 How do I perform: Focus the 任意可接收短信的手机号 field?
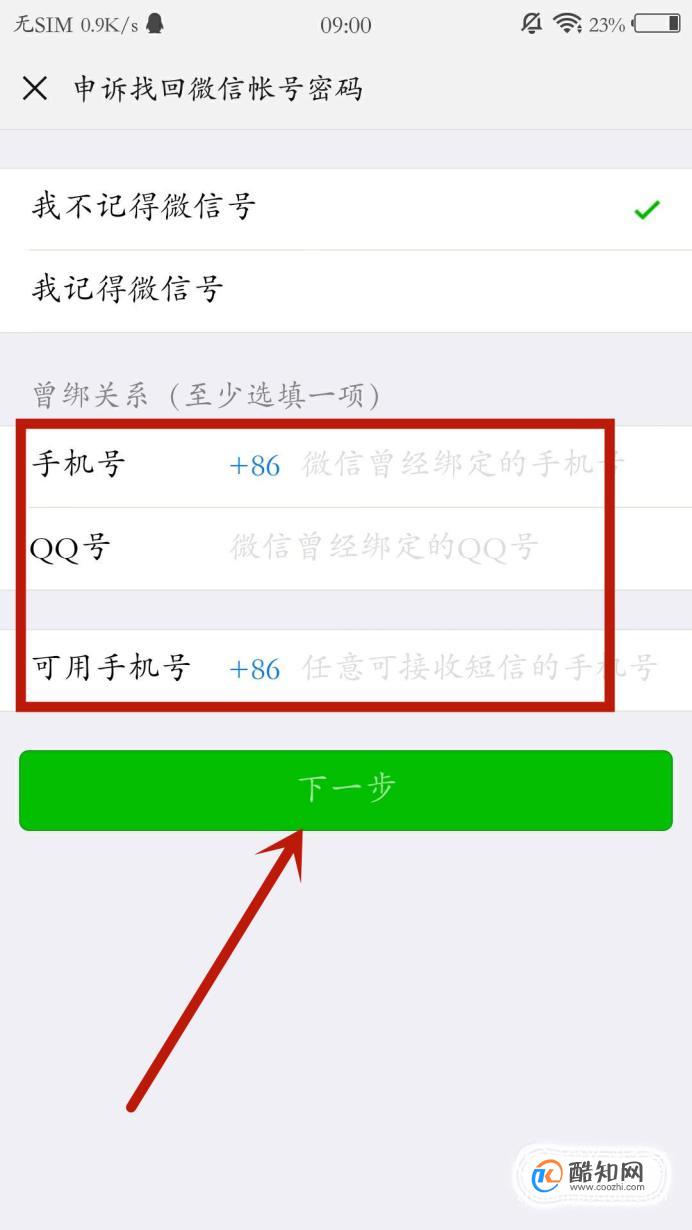480,668
